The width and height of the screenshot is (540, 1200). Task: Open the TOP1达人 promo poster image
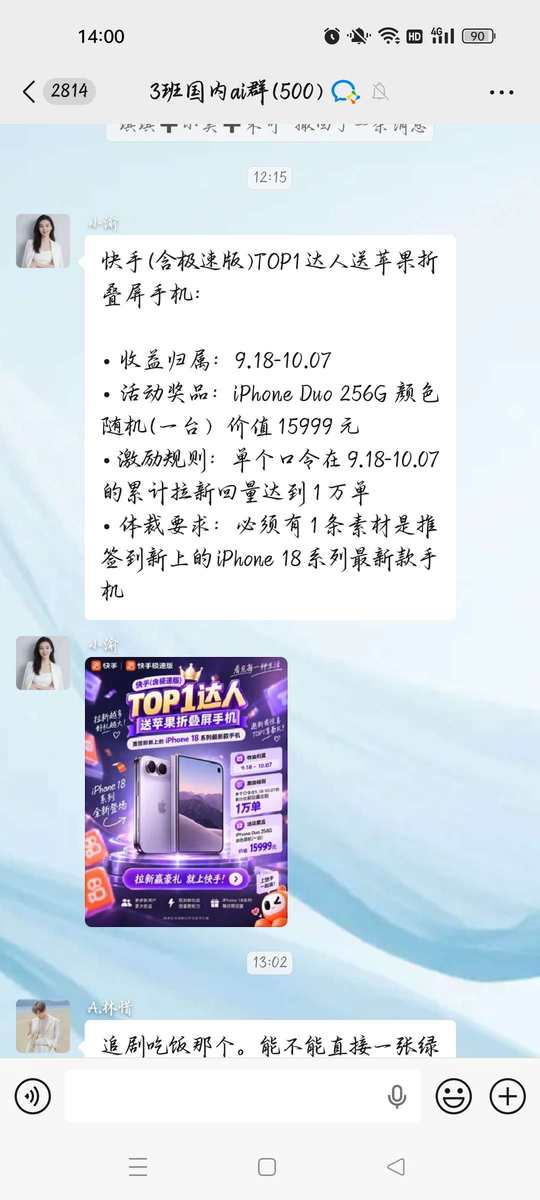pos(186,791)
